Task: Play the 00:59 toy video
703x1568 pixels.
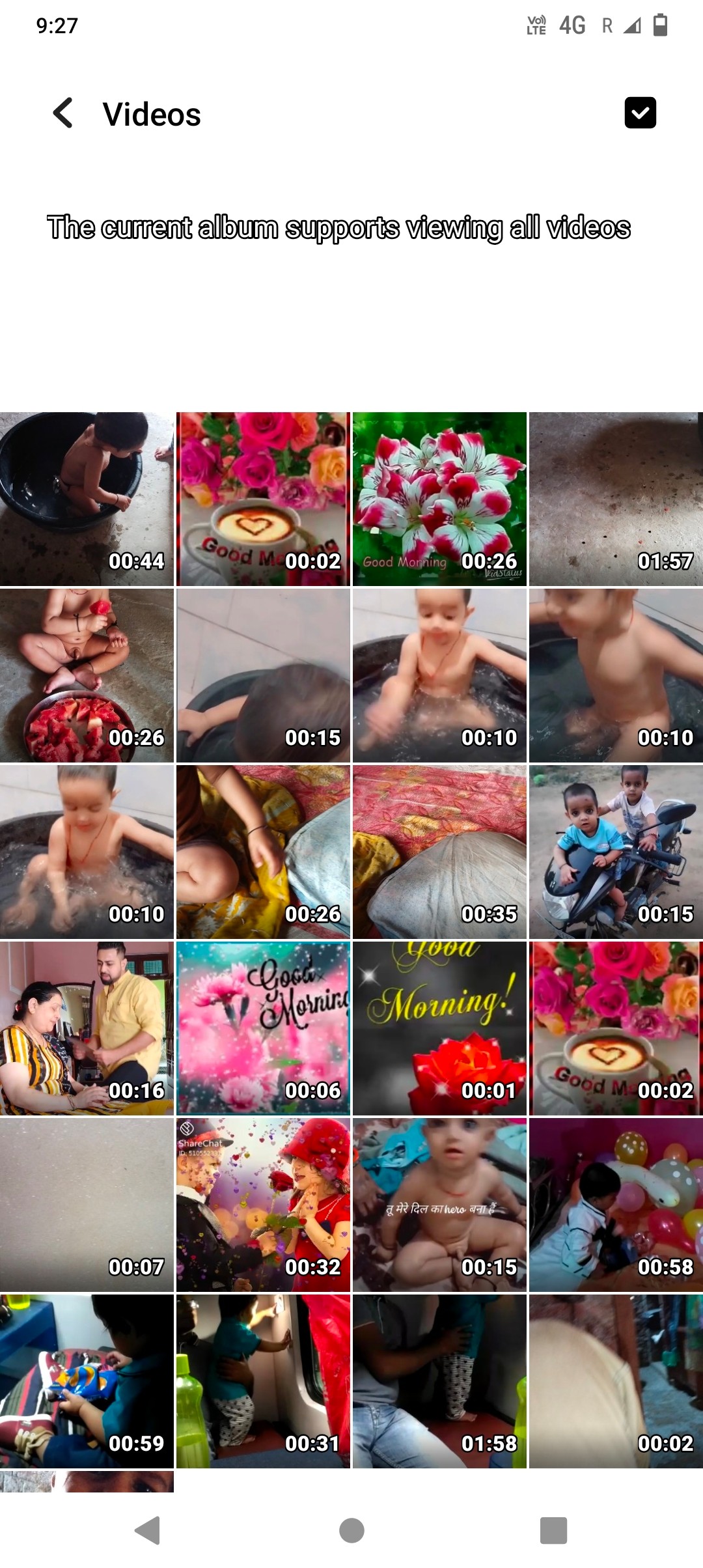Action: click(x=87, y=1381)
